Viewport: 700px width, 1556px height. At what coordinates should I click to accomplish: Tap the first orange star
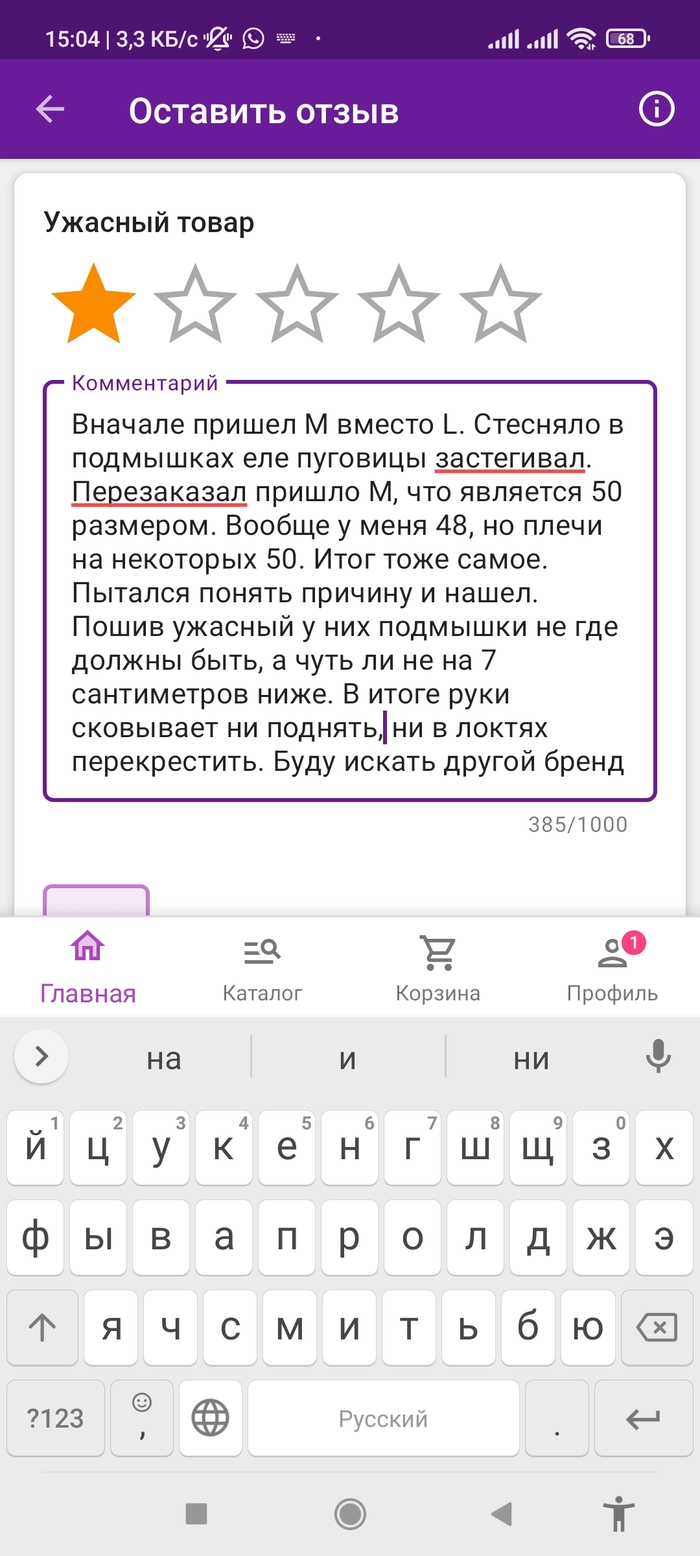coord(93,304)
